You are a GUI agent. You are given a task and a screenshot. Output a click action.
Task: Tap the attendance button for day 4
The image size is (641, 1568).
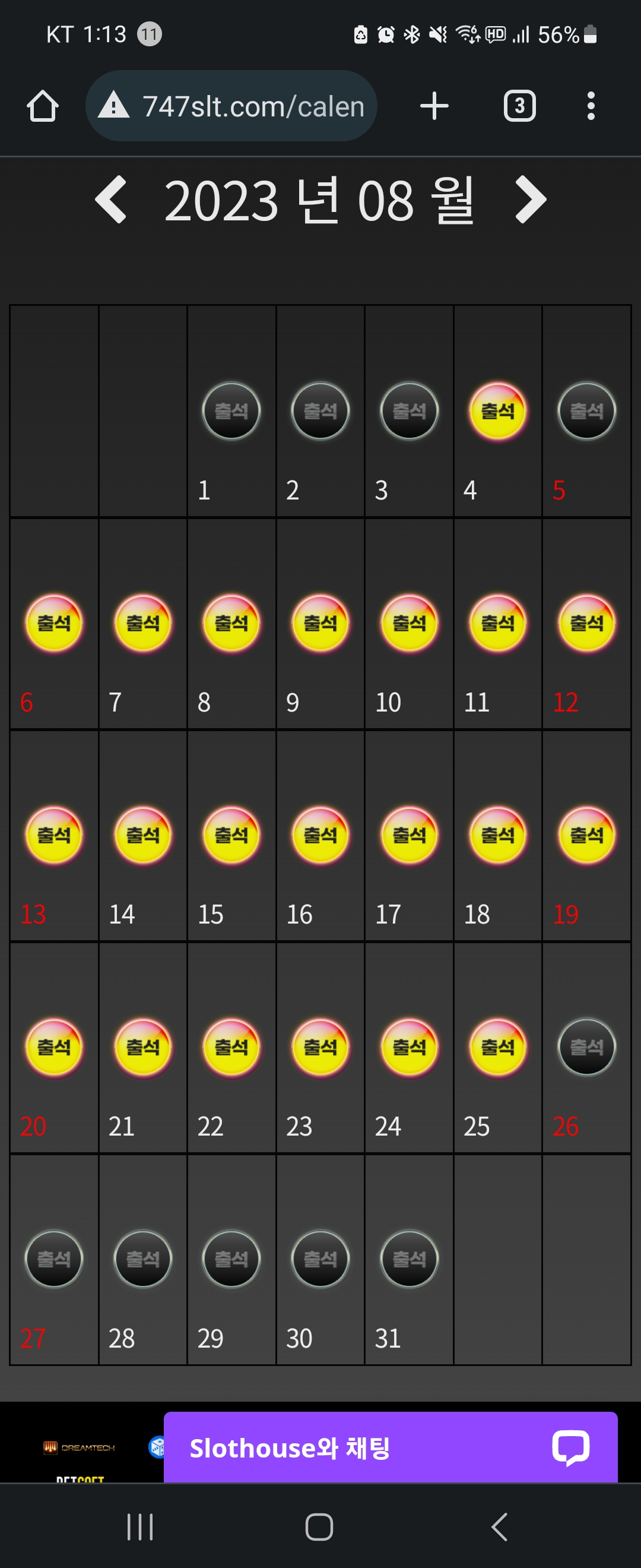[x=497, y=411]
